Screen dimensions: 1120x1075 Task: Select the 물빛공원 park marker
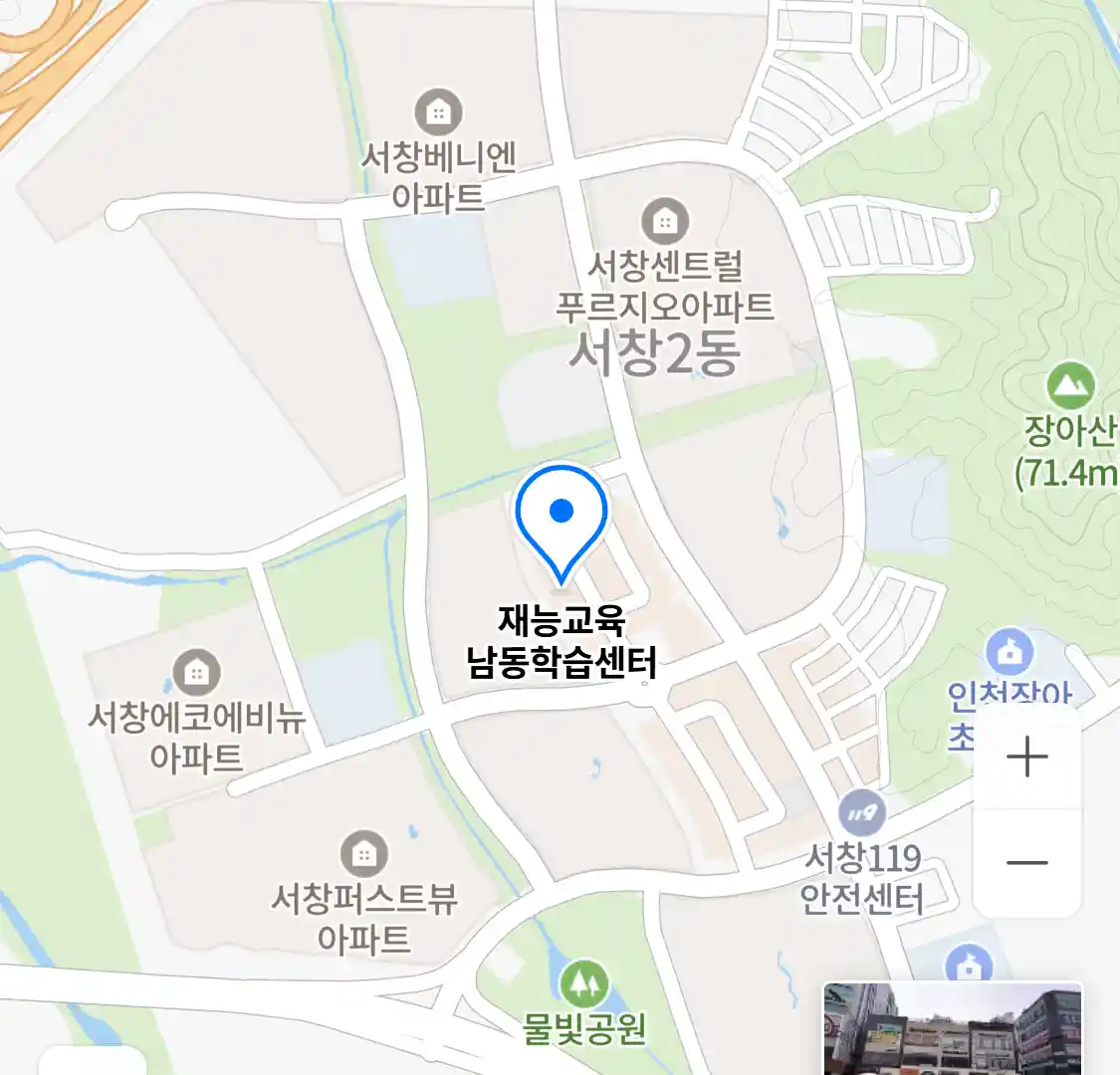[583, 983]
